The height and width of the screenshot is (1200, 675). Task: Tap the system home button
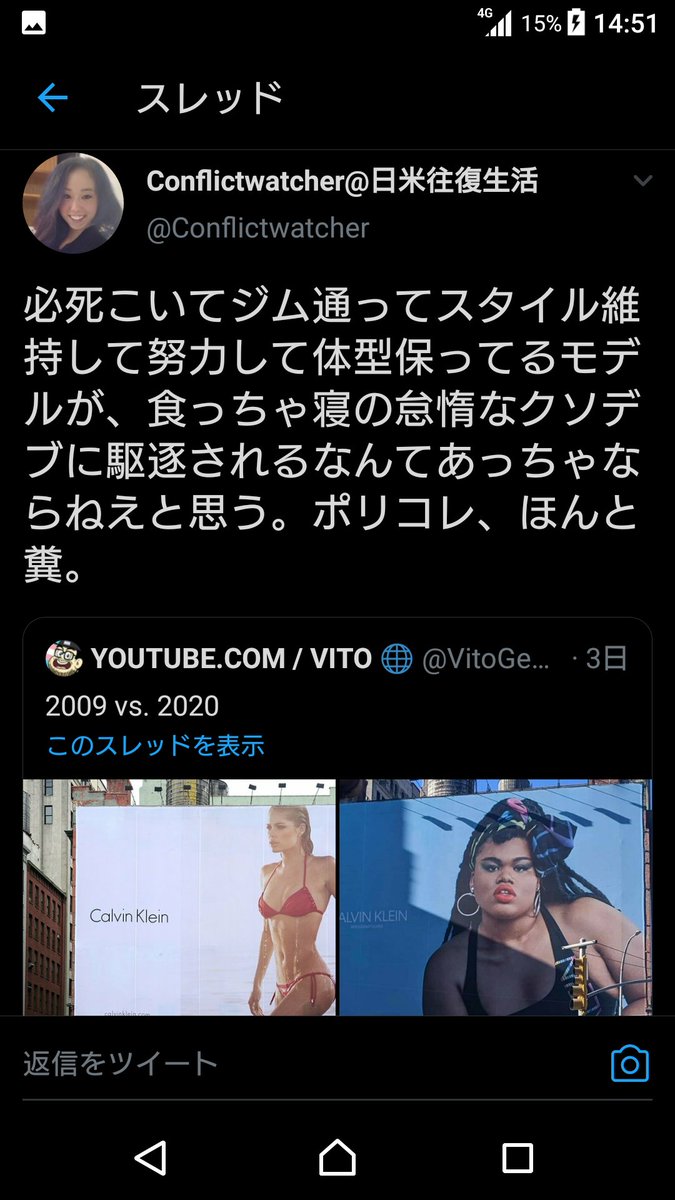coord(338,1158)
